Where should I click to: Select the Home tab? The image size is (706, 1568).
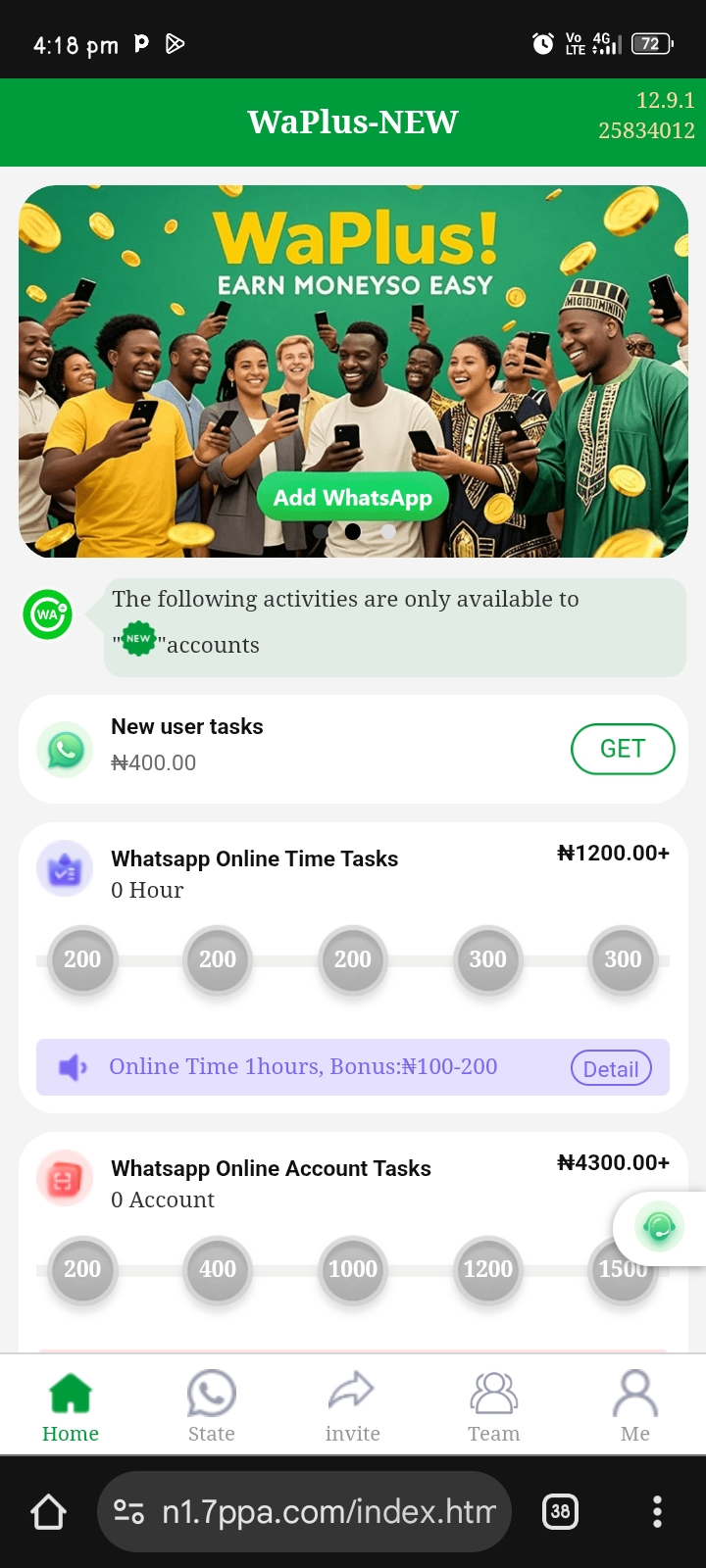[x=71, y=1406]
